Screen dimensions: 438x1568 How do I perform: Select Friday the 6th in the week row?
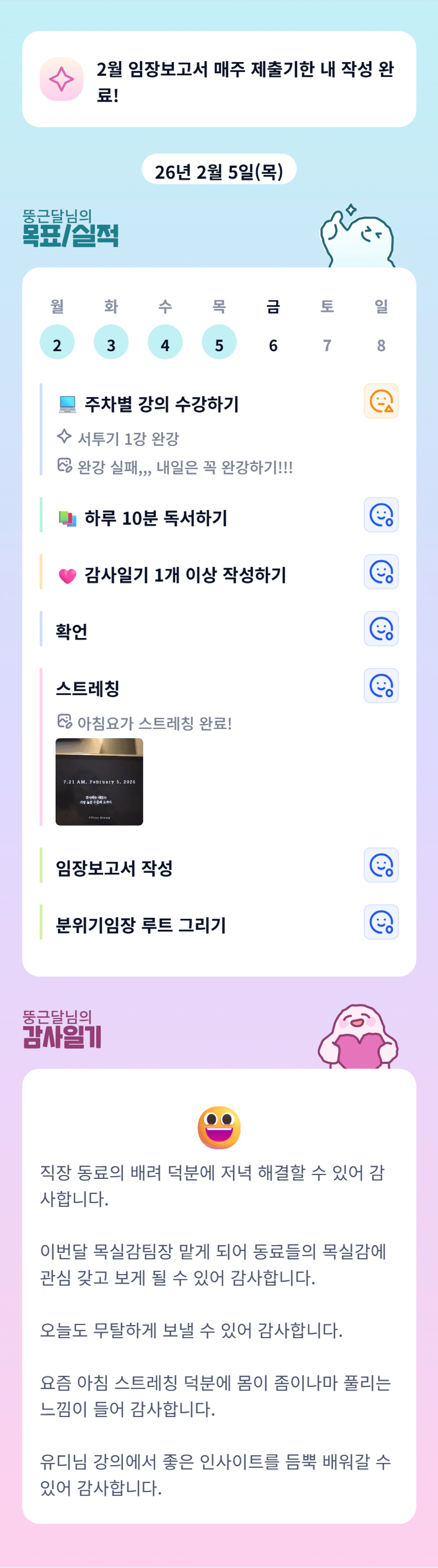273,345
